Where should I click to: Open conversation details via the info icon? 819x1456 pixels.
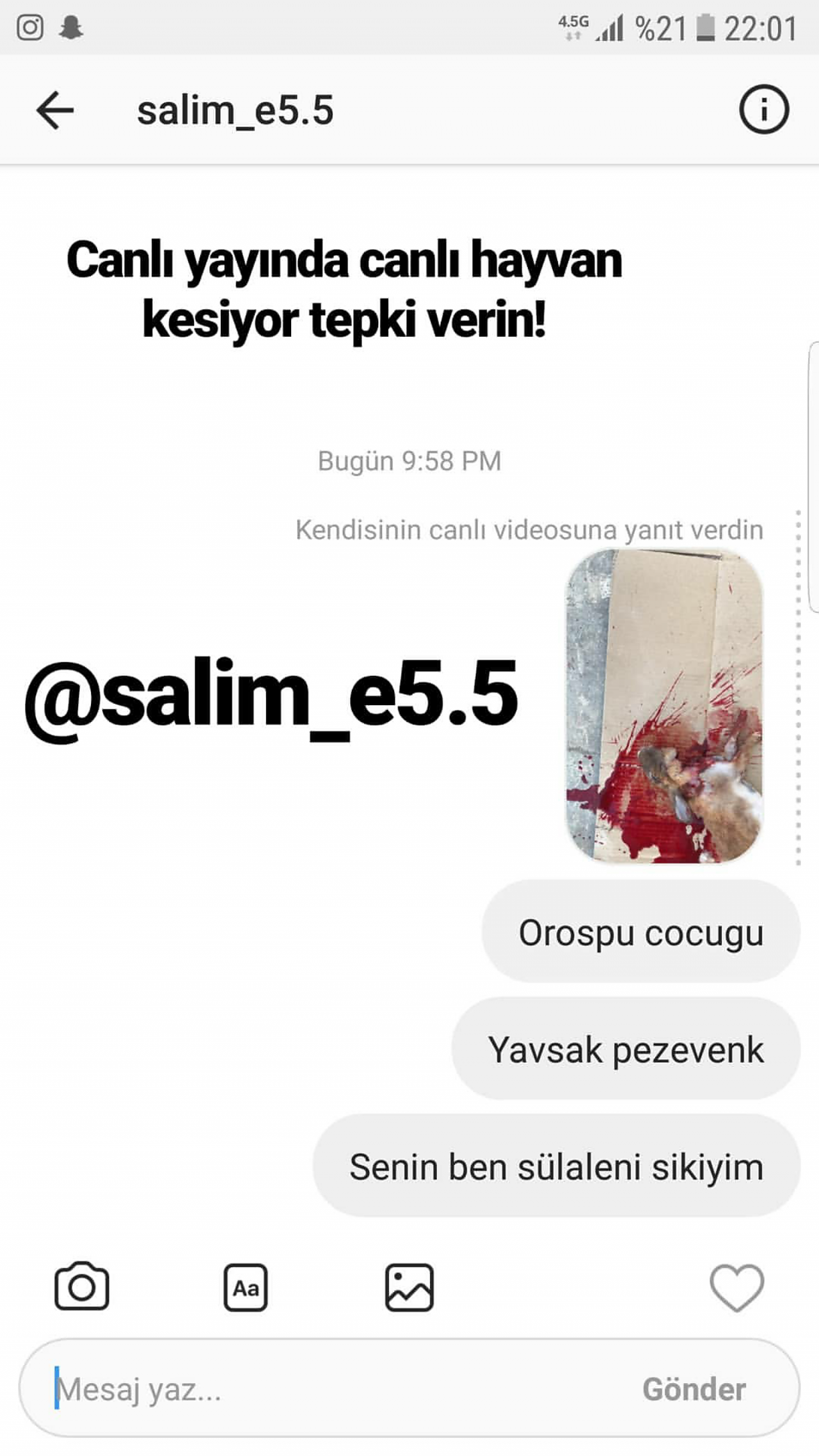(764, 109)
